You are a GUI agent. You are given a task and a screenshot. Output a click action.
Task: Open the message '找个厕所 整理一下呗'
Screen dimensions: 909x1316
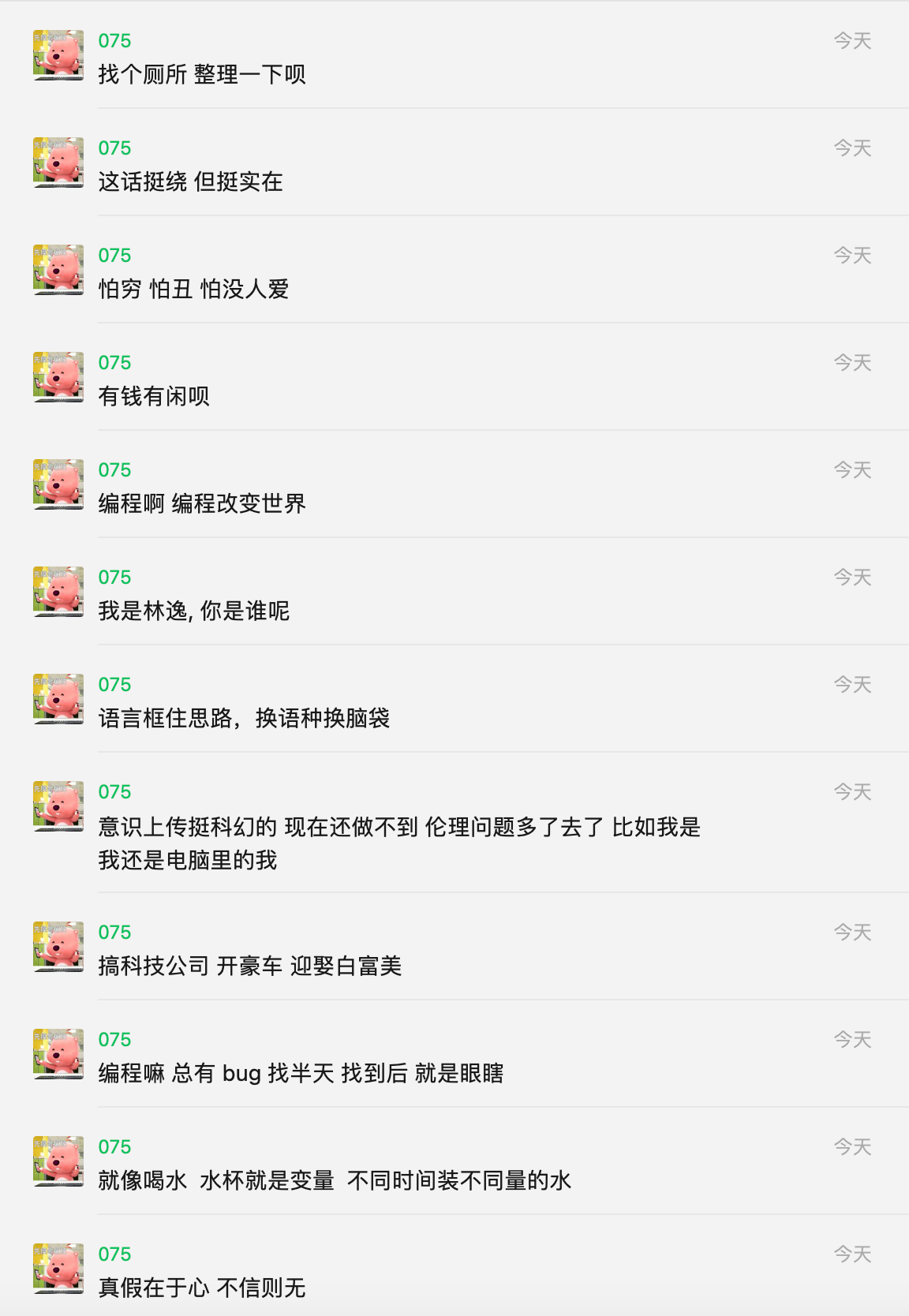pyautogui.click(x=202, y=74)
